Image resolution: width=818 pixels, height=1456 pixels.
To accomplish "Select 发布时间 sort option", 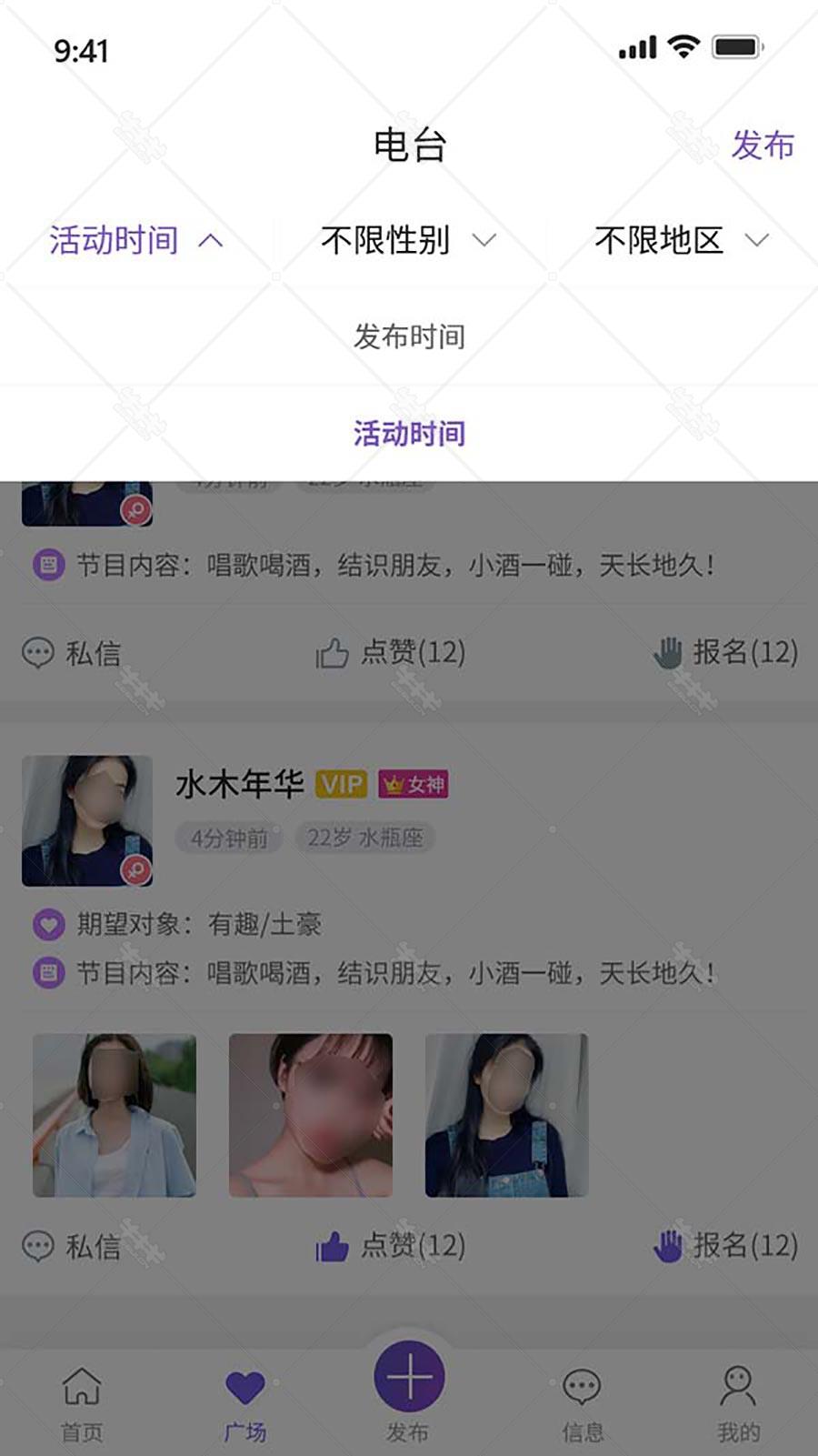I will click(409, 336).
